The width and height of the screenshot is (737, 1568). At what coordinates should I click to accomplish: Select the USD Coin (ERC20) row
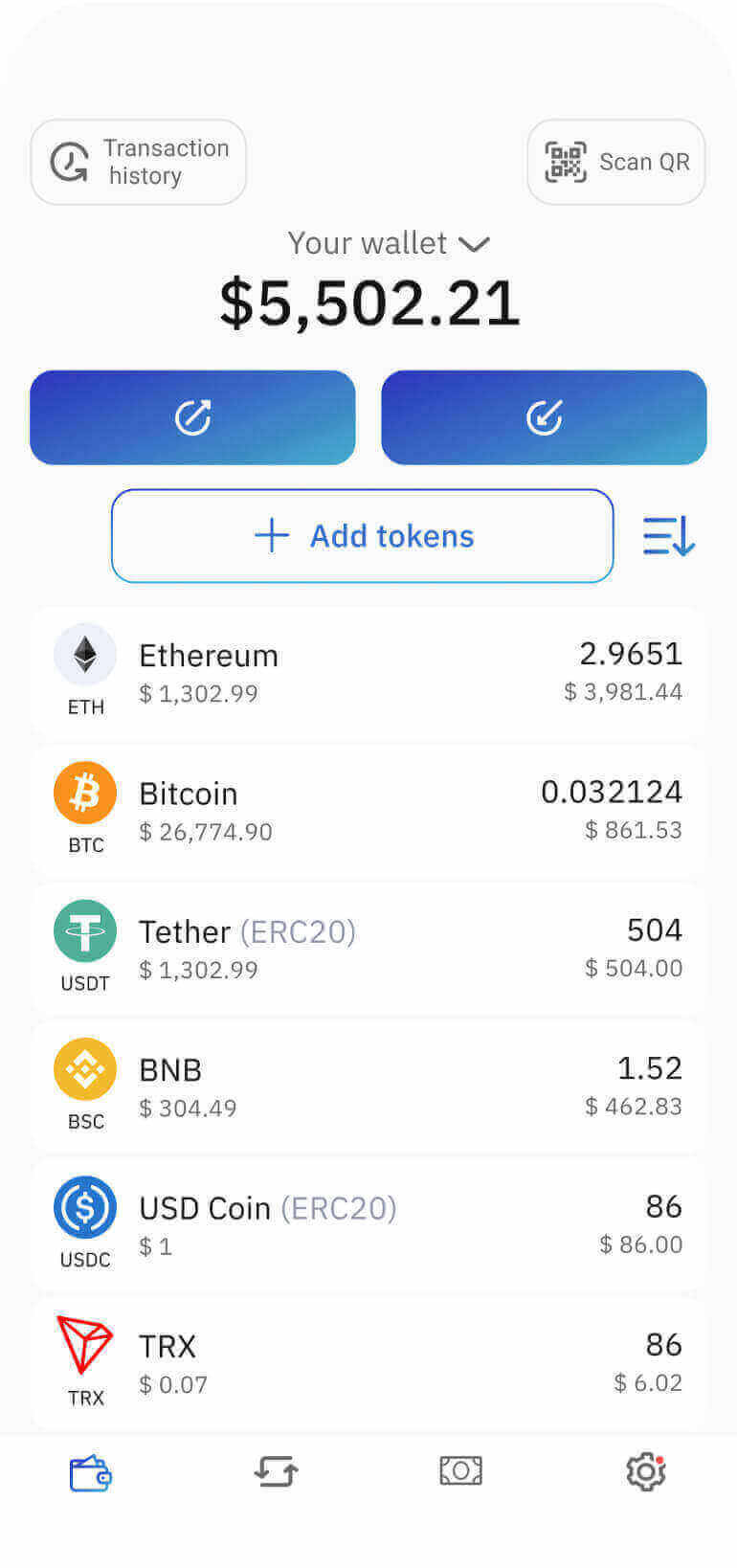(368, 1226)
